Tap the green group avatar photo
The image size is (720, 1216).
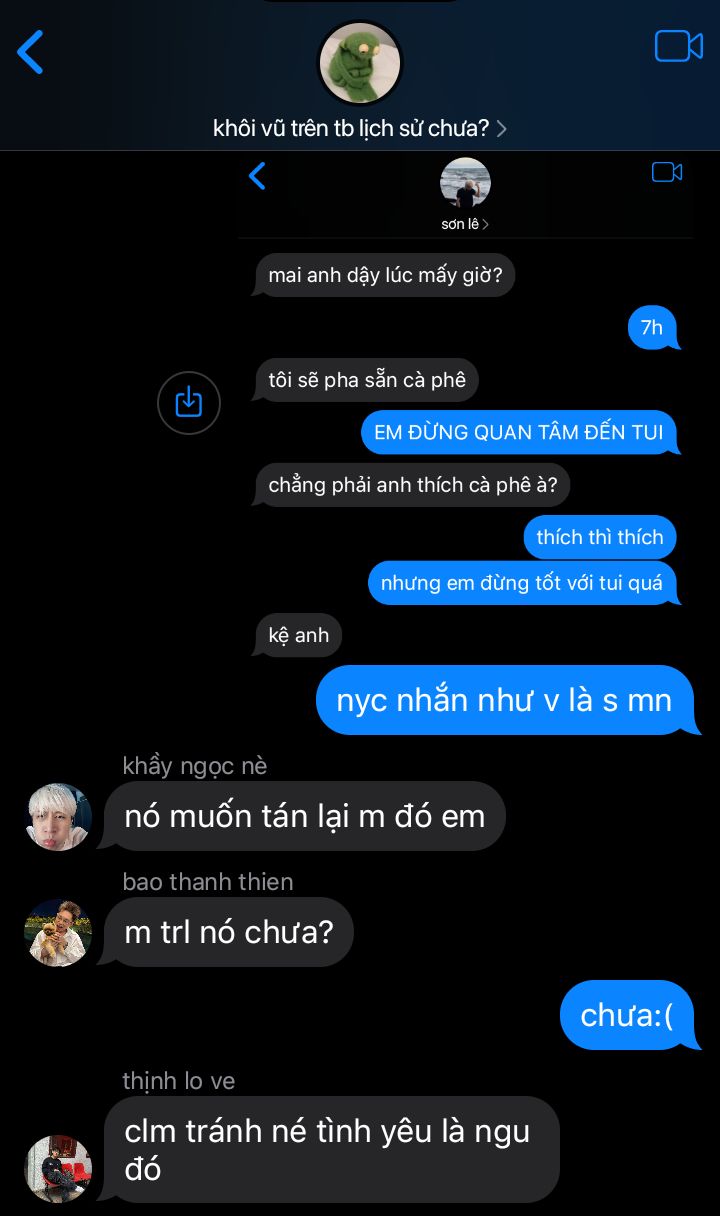click(x=360, y=63)
